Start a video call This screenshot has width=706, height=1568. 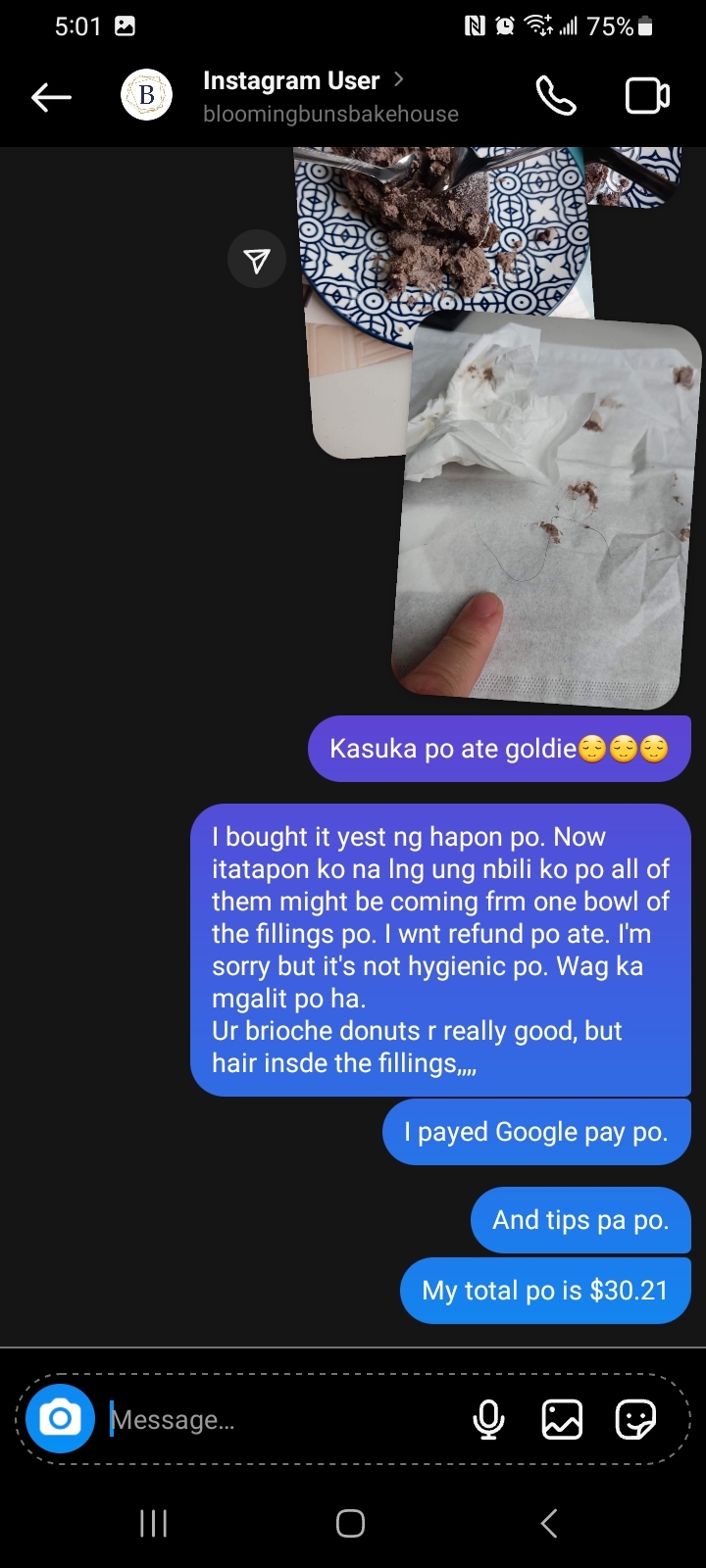tap(647, 96)
